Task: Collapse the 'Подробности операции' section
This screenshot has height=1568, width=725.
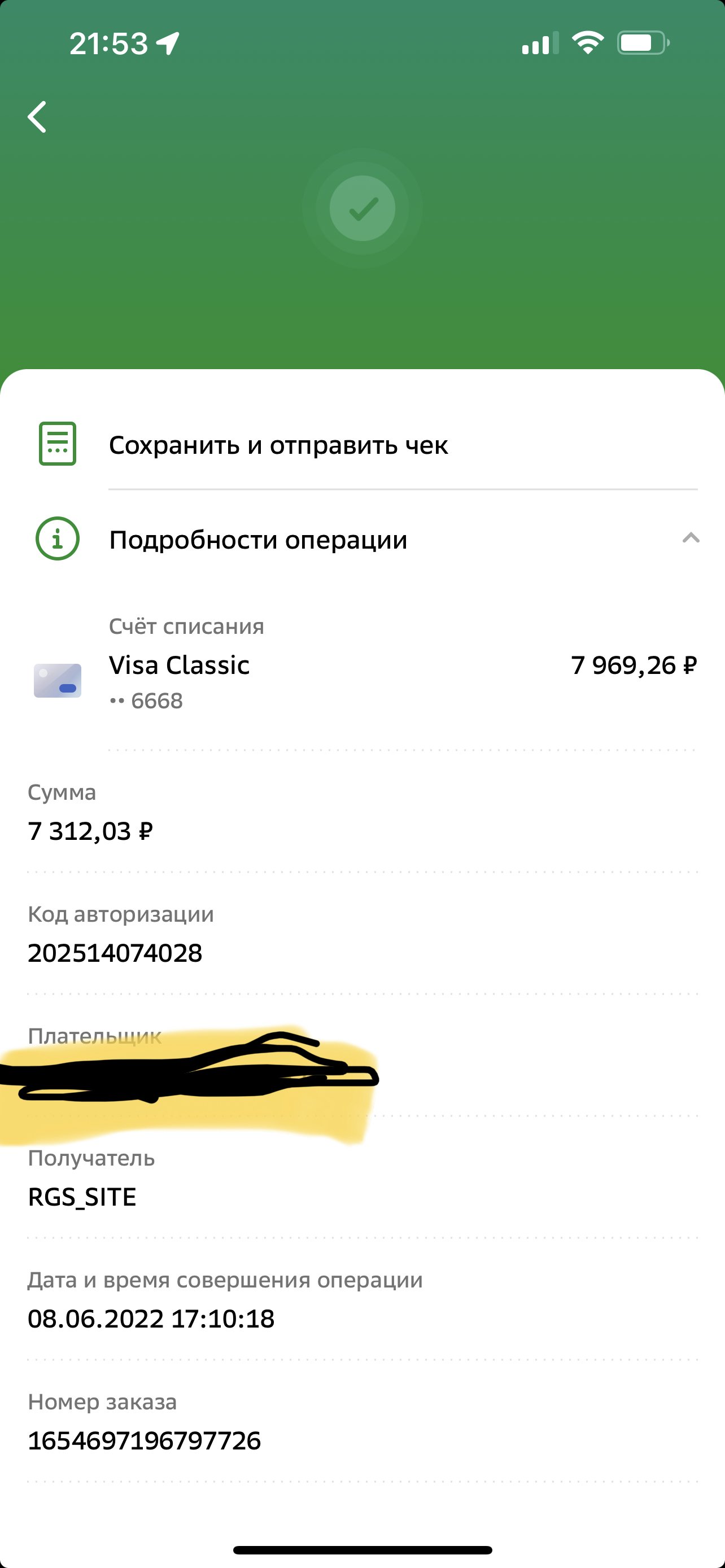Action: (x=691, y=538)
